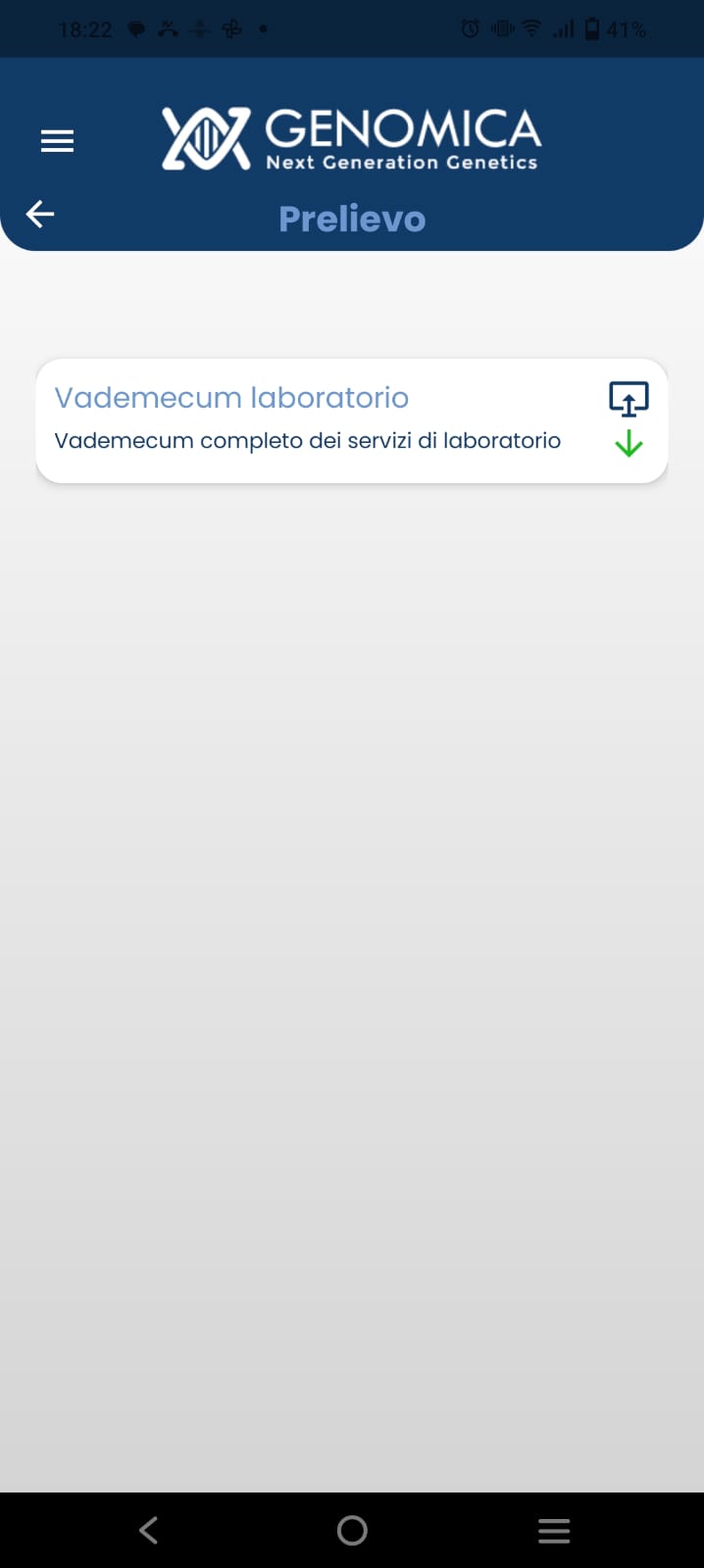Image resolution: width=704 pixels, height=1568 pixels.
Task: Tap the system back button
Action: pyautogui.click(x=148, y=1530)
